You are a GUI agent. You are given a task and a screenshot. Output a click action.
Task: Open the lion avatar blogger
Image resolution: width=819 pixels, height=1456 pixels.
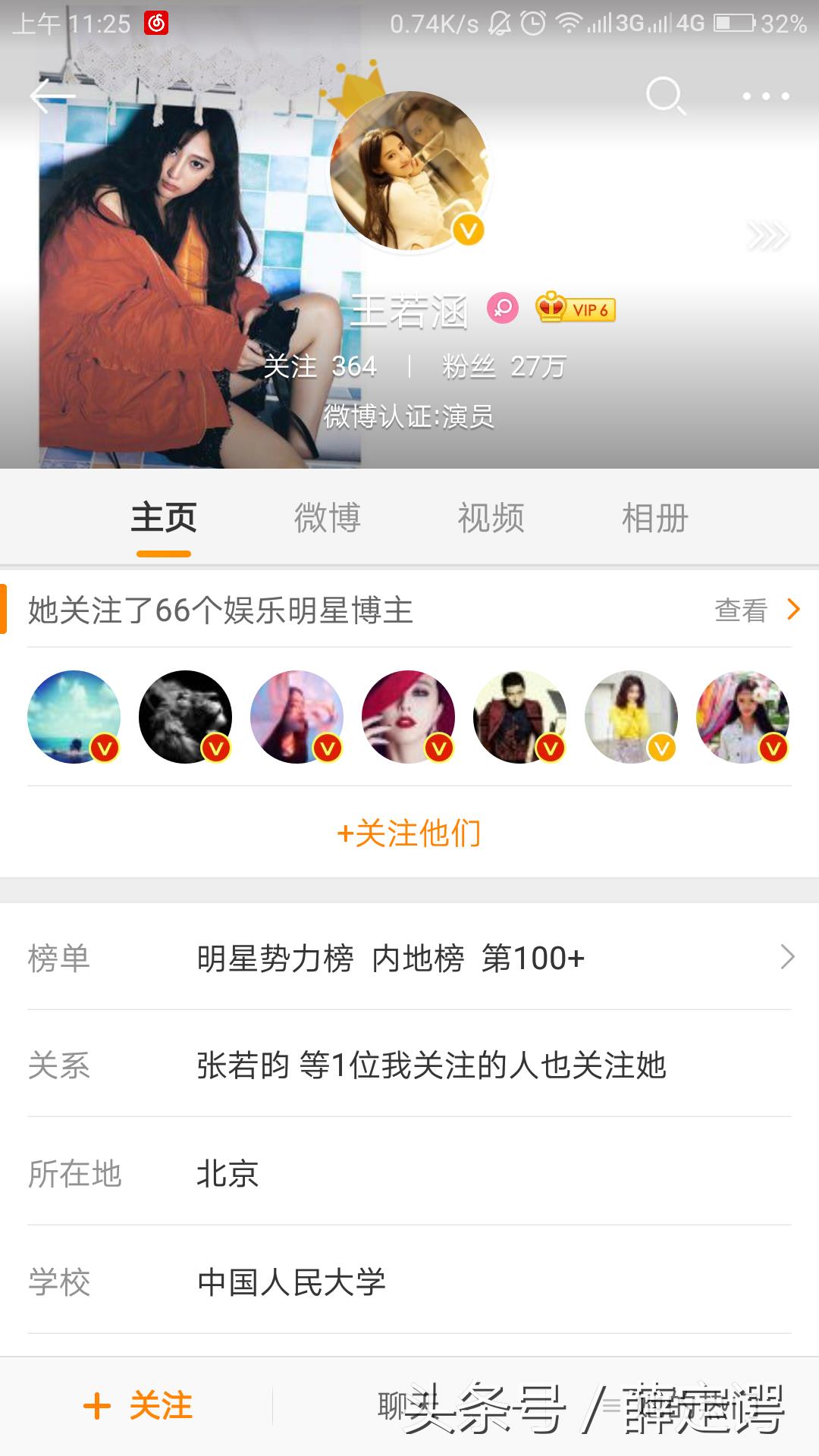click(185, 717)
